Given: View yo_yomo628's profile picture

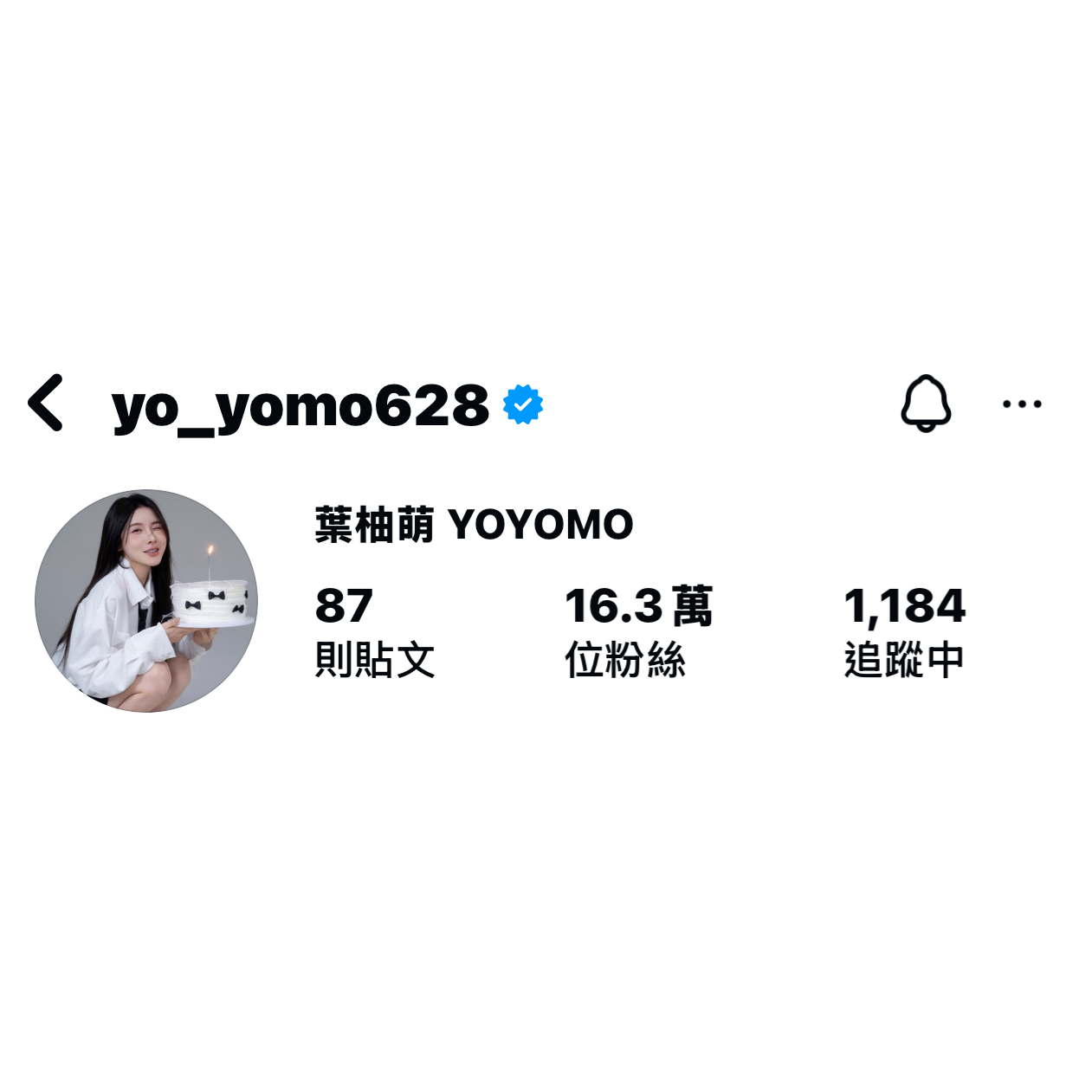Looking at the screenshot, I should [x=146, y=600].
